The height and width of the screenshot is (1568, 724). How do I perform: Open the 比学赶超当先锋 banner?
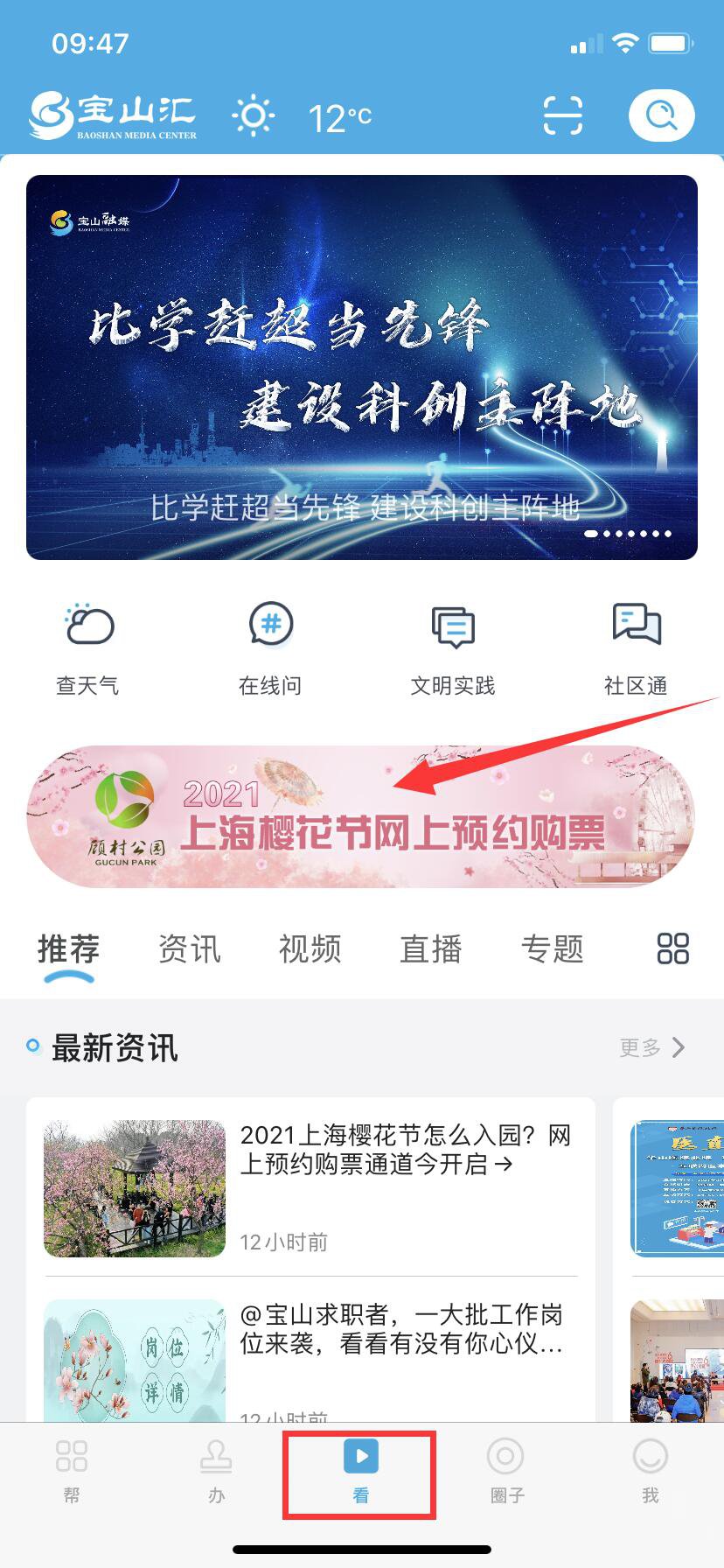tap(362, 367)
